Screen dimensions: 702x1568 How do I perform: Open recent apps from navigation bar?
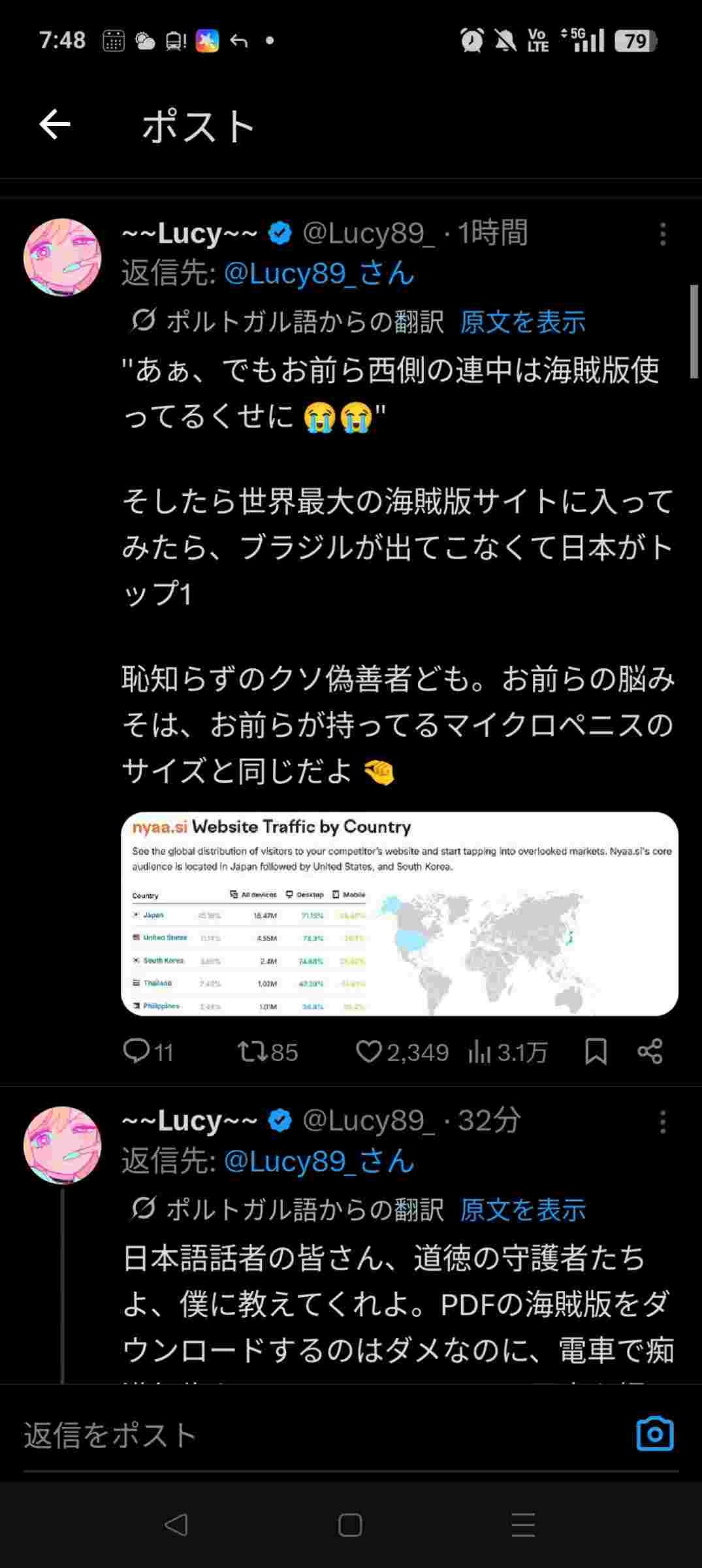coord(523,1525)
